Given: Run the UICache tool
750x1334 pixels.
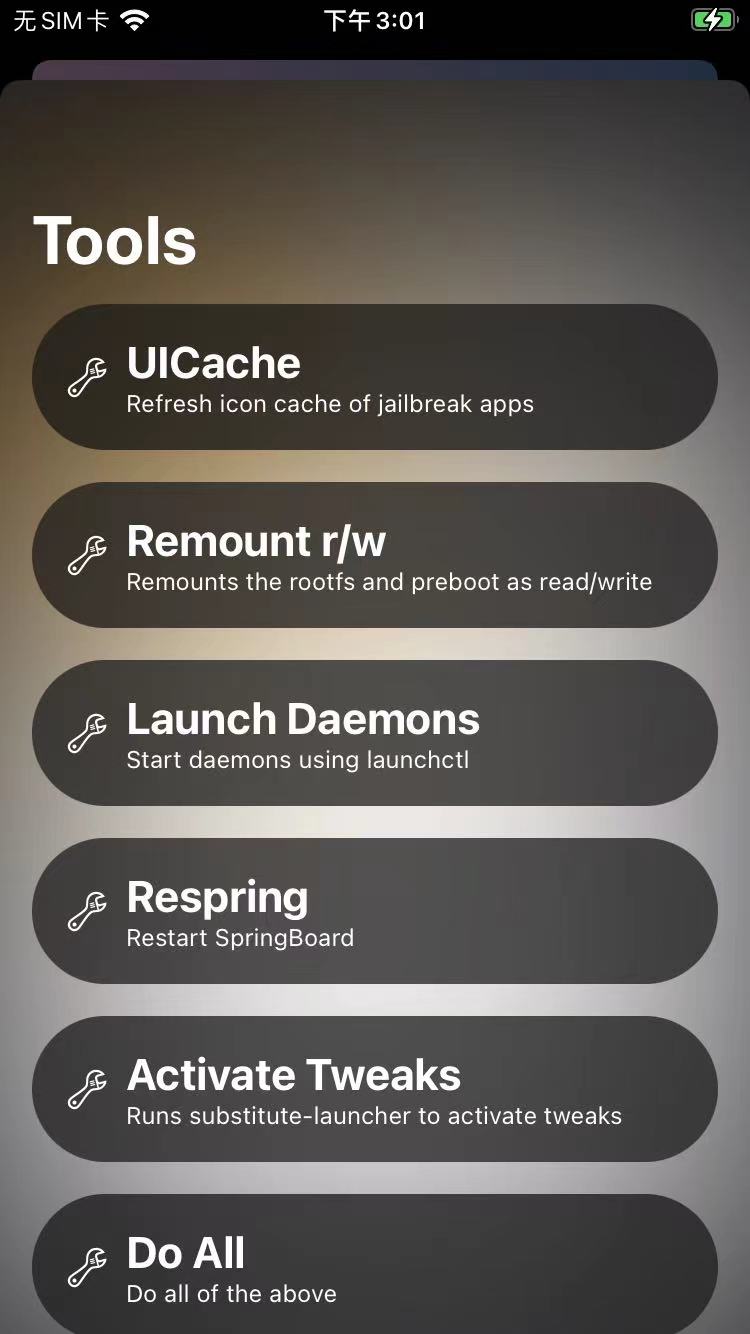Looking at the screenshot, I should pyautogui.click(x=375, y=377).
